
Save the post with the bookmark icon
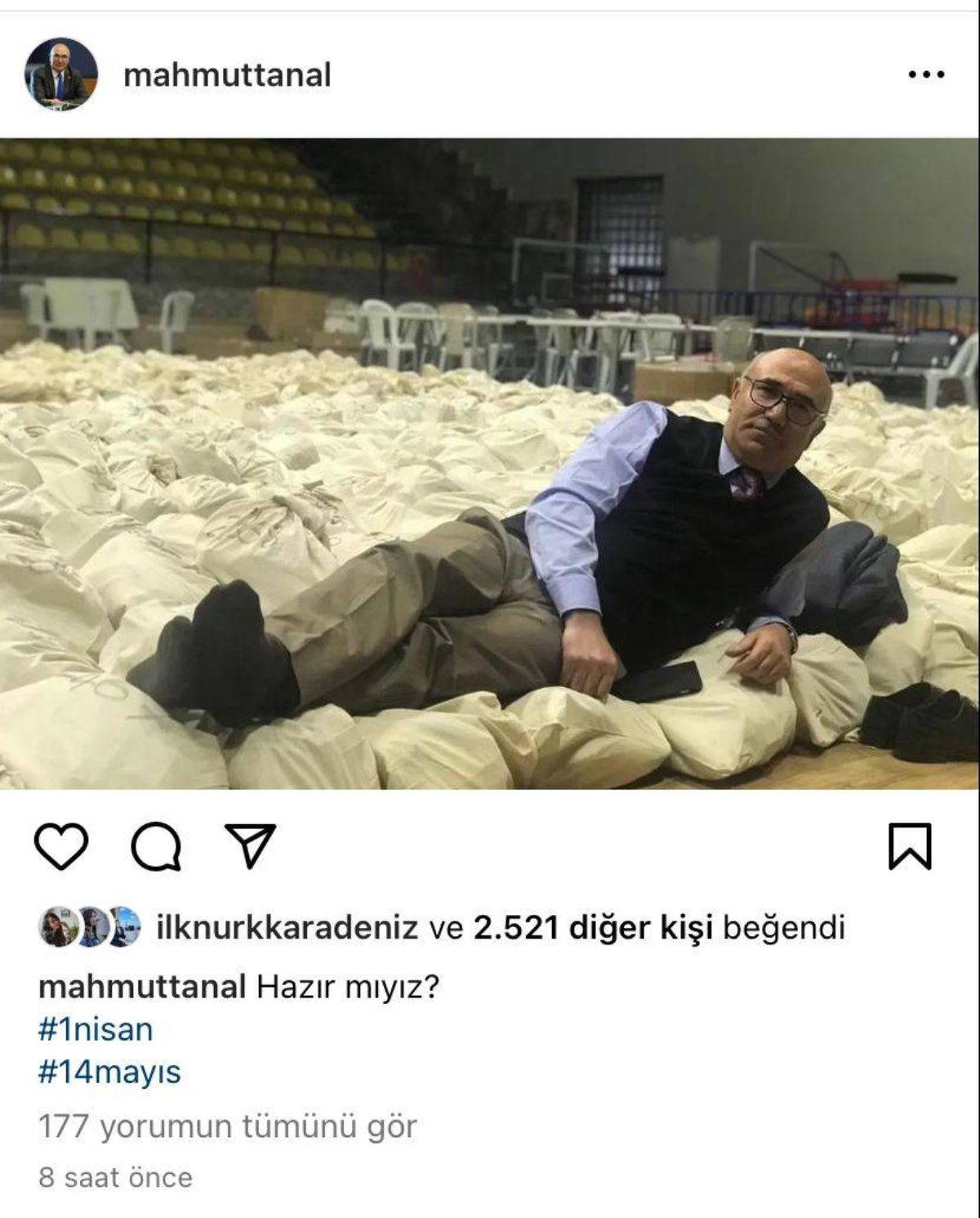coord(909,846)
